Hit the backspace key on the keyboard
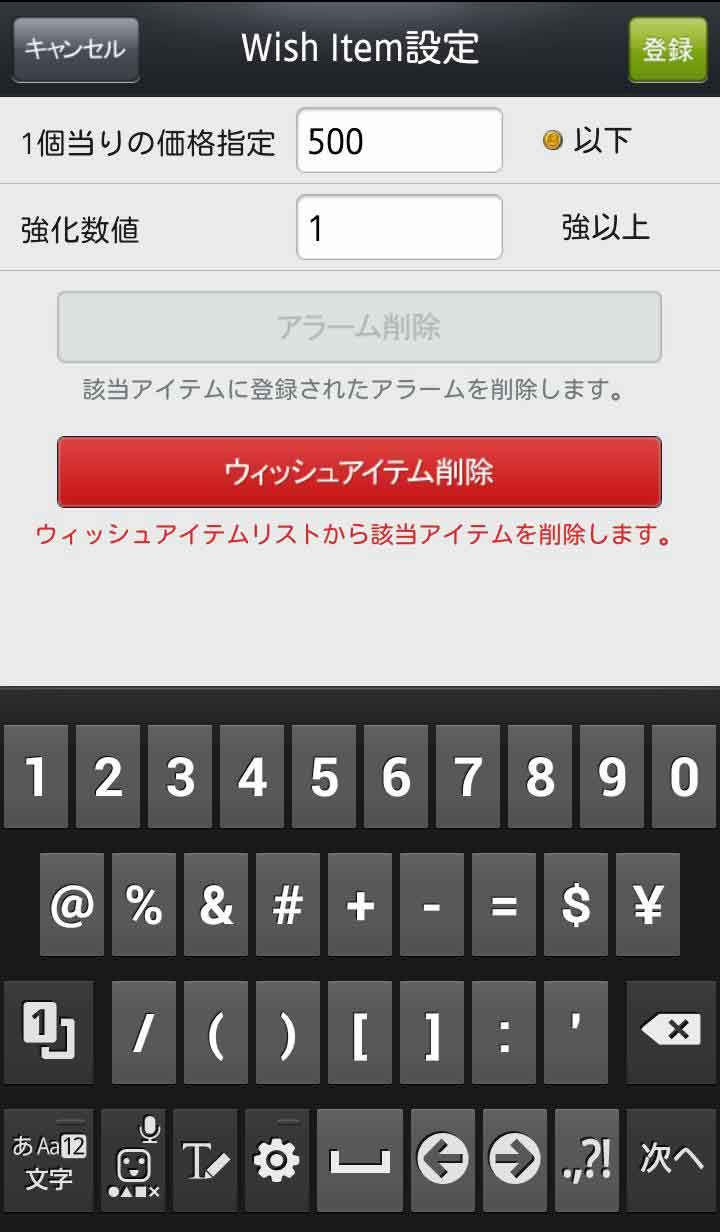This screenshot has width=720, height=1232. click(x=670, y=1032)
